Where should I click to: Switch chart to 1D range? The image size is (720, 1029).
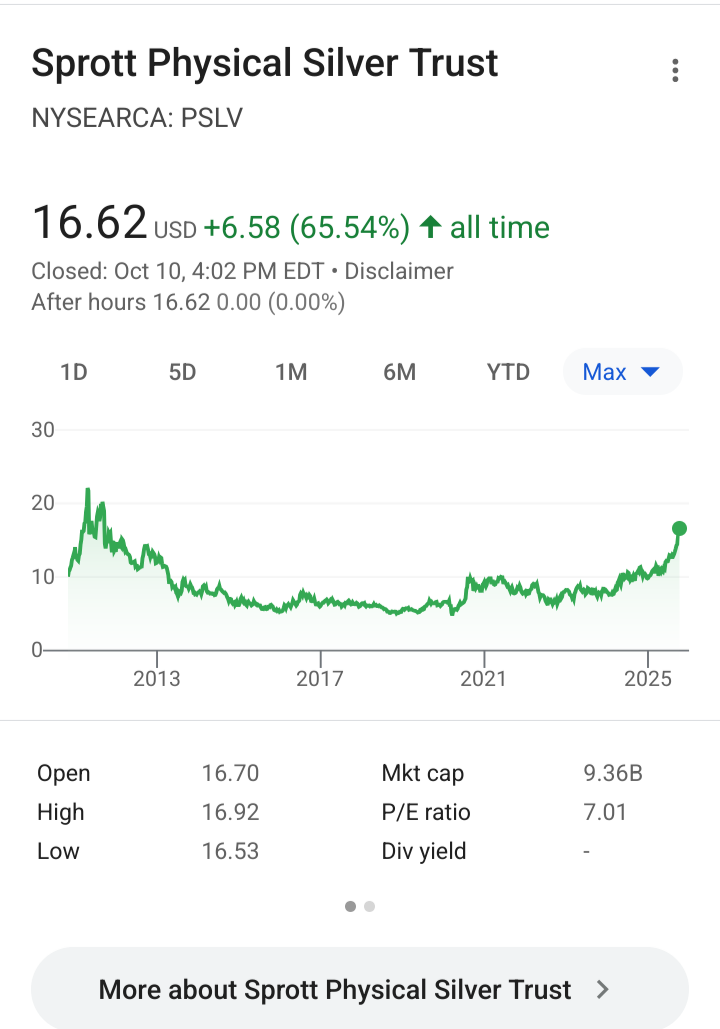point(74,372)
